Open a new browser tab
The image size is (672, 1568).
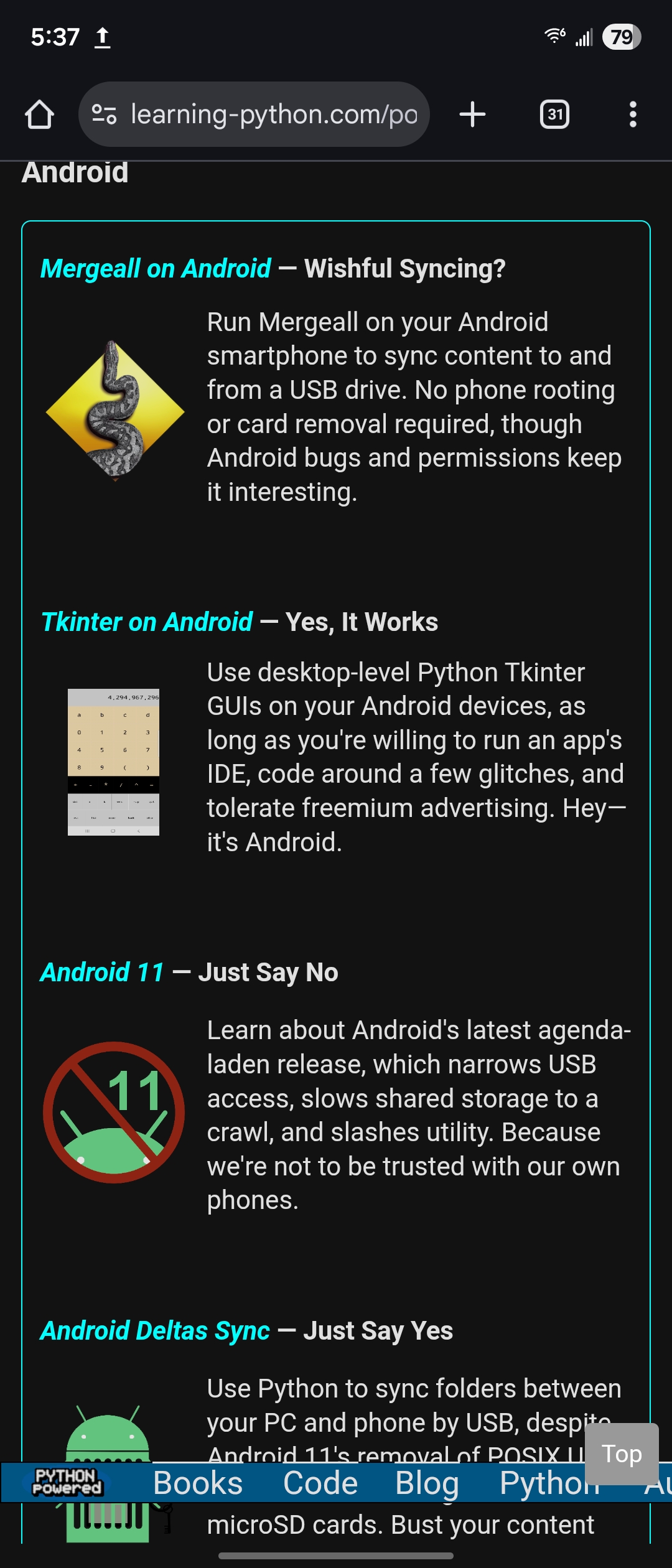click(x=472, y=114)
